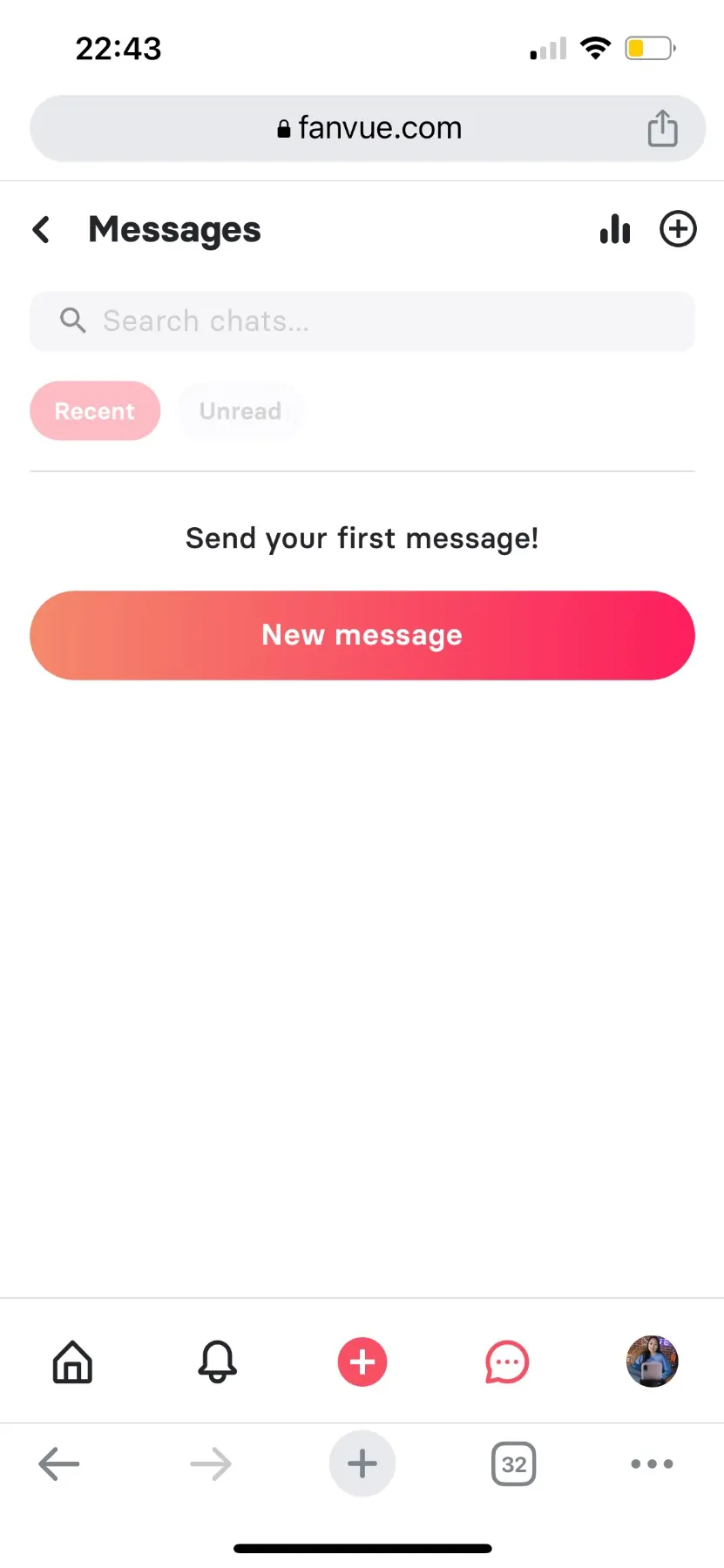Select the Recent chats filter
The height and width of the screenshot is (1568, 724).
pos(95,410)
